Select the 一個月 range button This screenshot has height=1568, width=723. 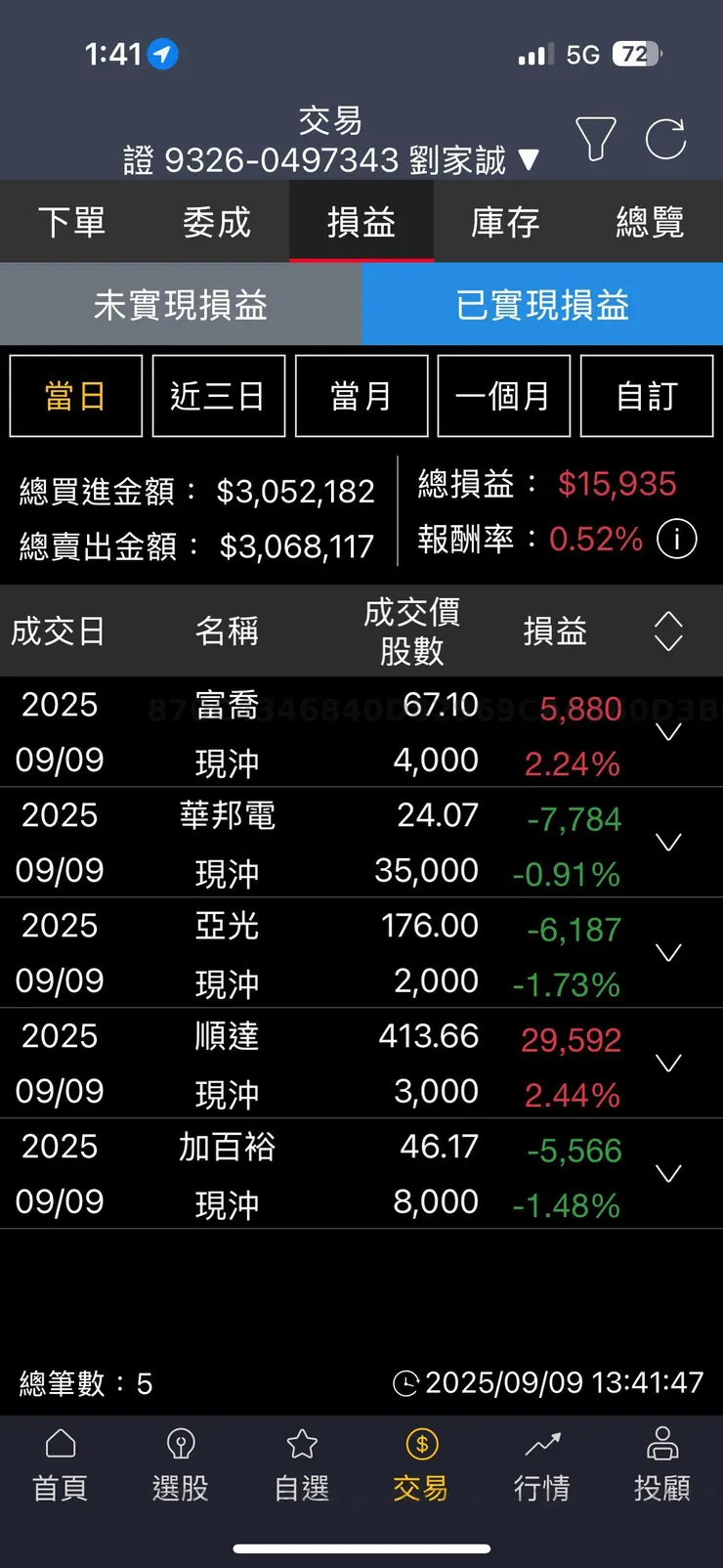504,396
